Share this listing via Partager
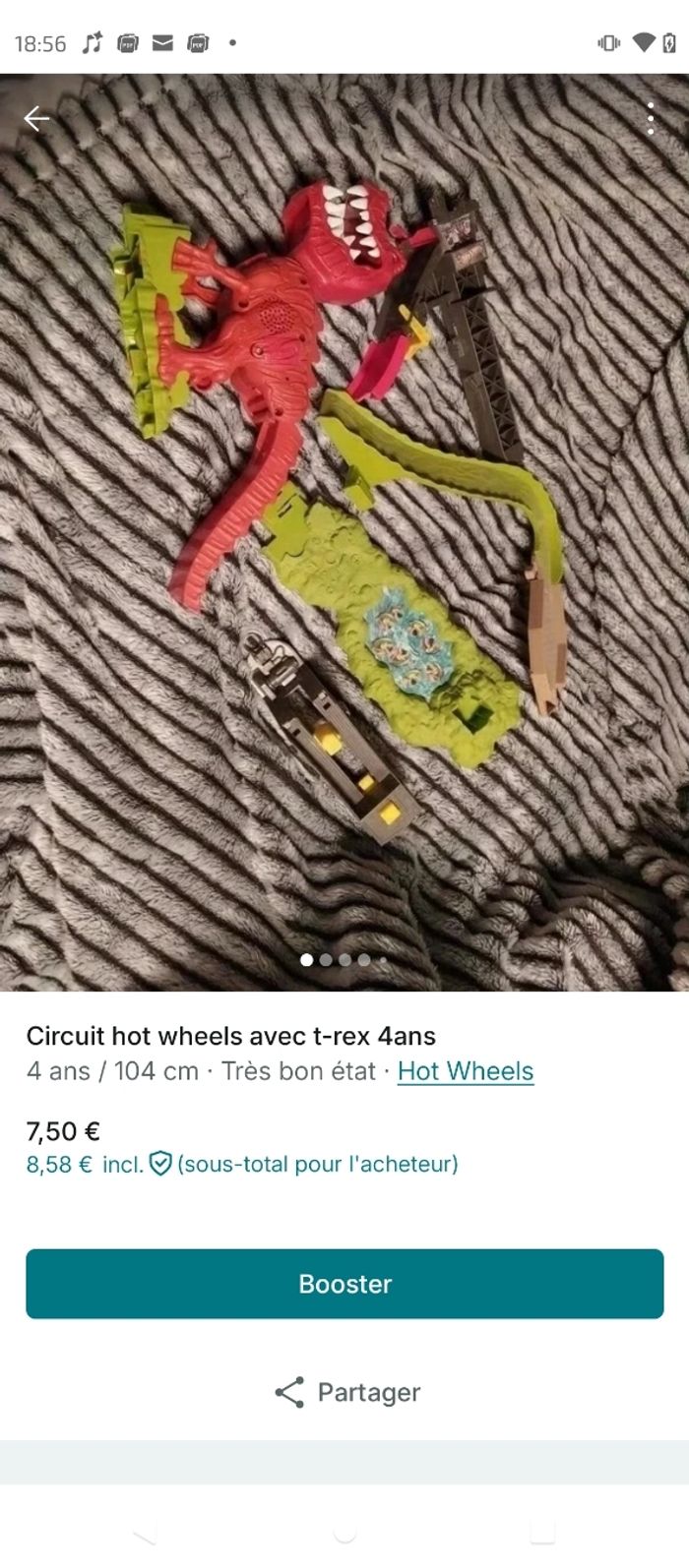Viewport: 689px width, 1568px height. (x=346, y=1392)
